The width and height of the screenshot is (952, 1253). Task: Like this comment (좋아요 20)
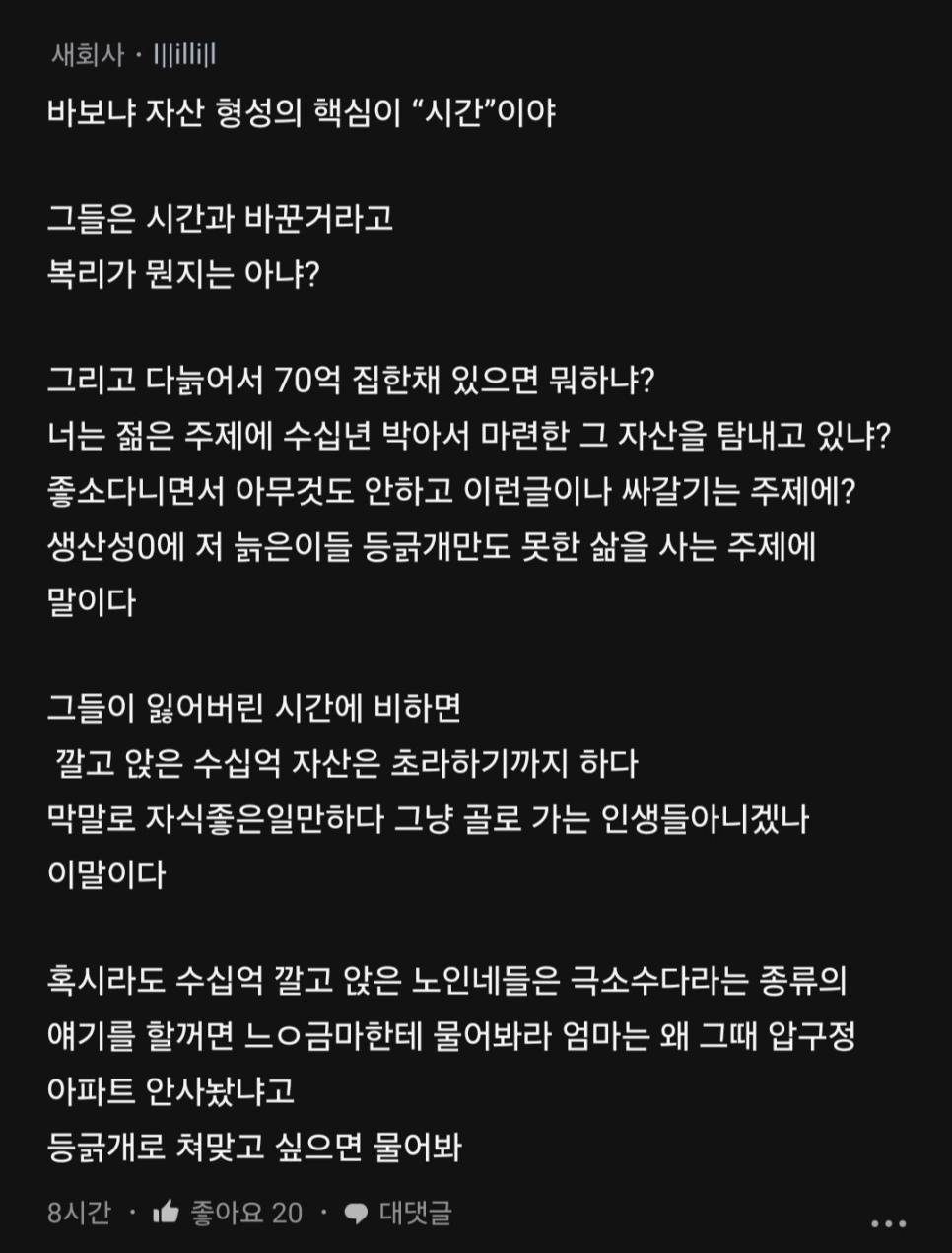[229, 1213]
